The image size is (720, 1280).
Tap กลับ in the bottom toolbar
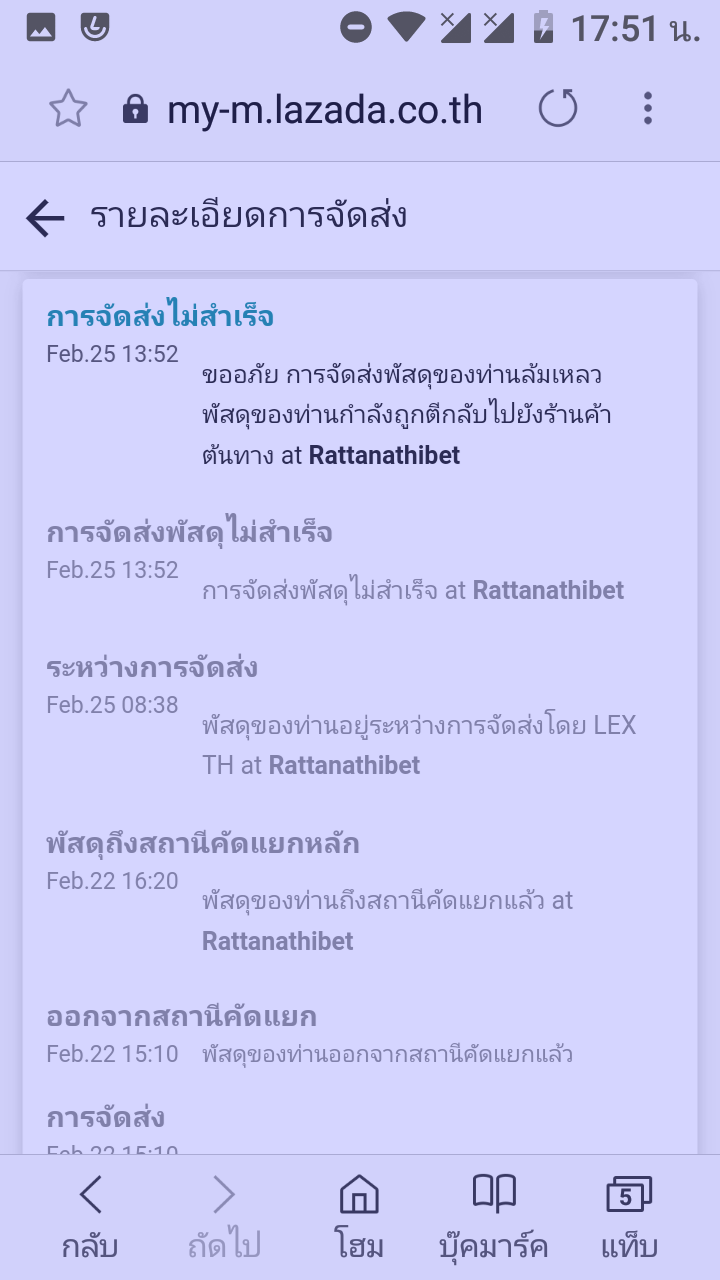point(90,1217)
